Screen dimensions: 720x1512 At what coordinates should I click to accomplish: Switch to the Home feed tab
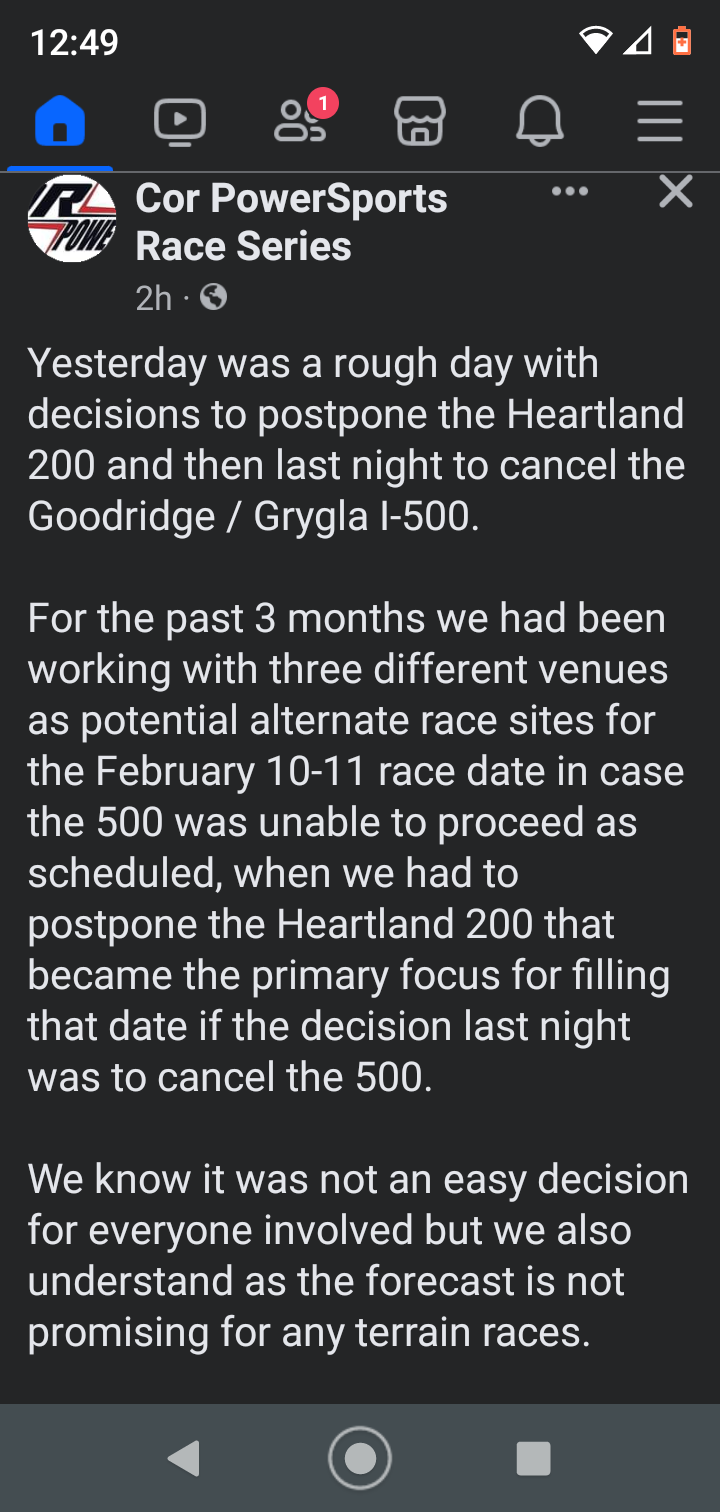60,122
